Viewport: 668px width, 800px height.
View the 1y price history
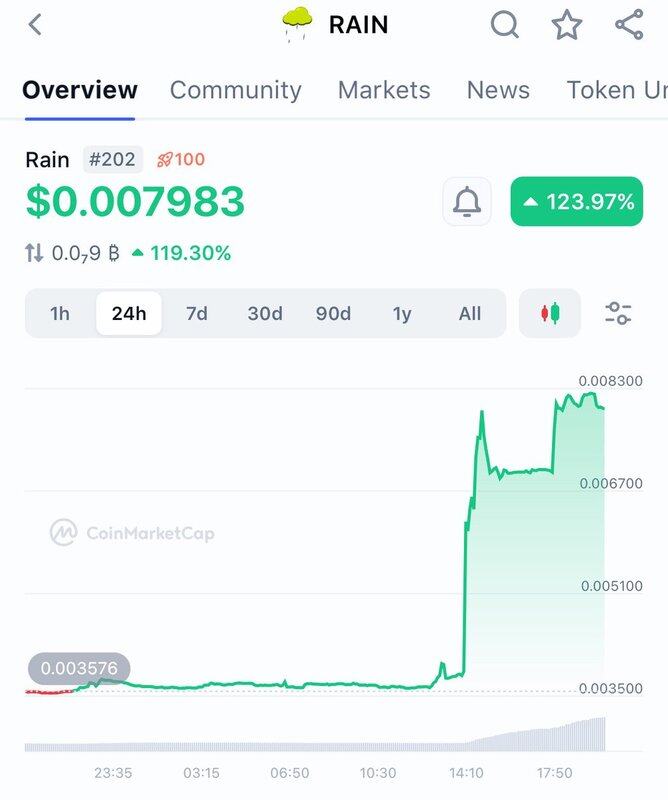402,314
